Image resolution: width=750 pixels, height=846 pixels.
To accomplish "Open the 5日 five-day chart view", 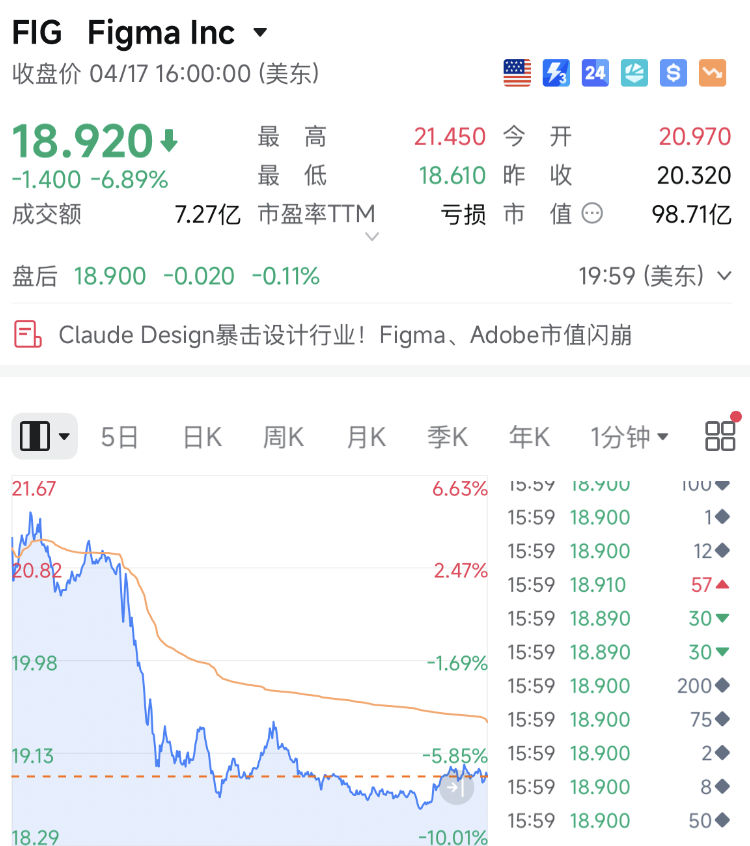I will (119, 436).
